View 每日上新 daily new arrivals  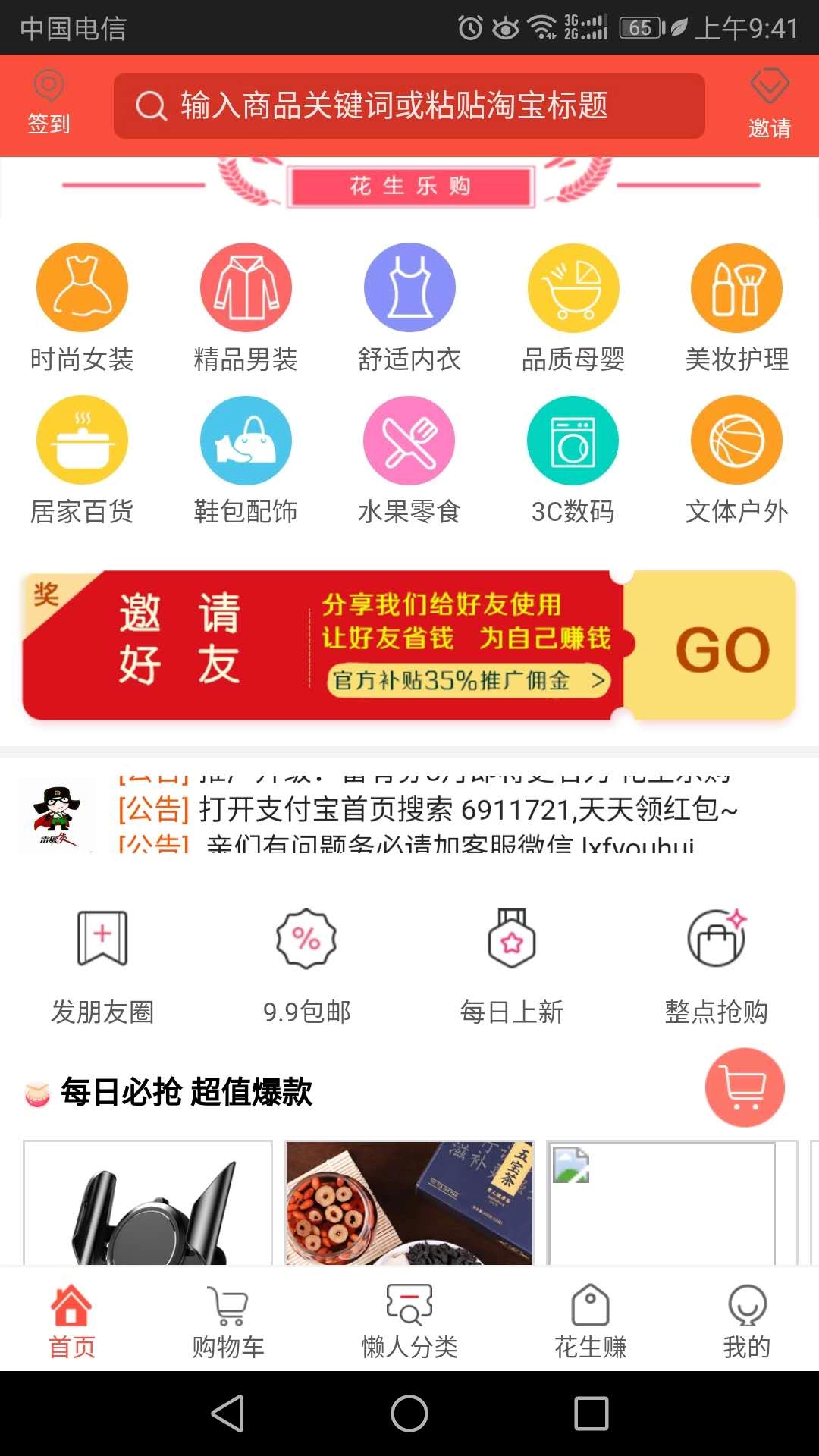512,963
